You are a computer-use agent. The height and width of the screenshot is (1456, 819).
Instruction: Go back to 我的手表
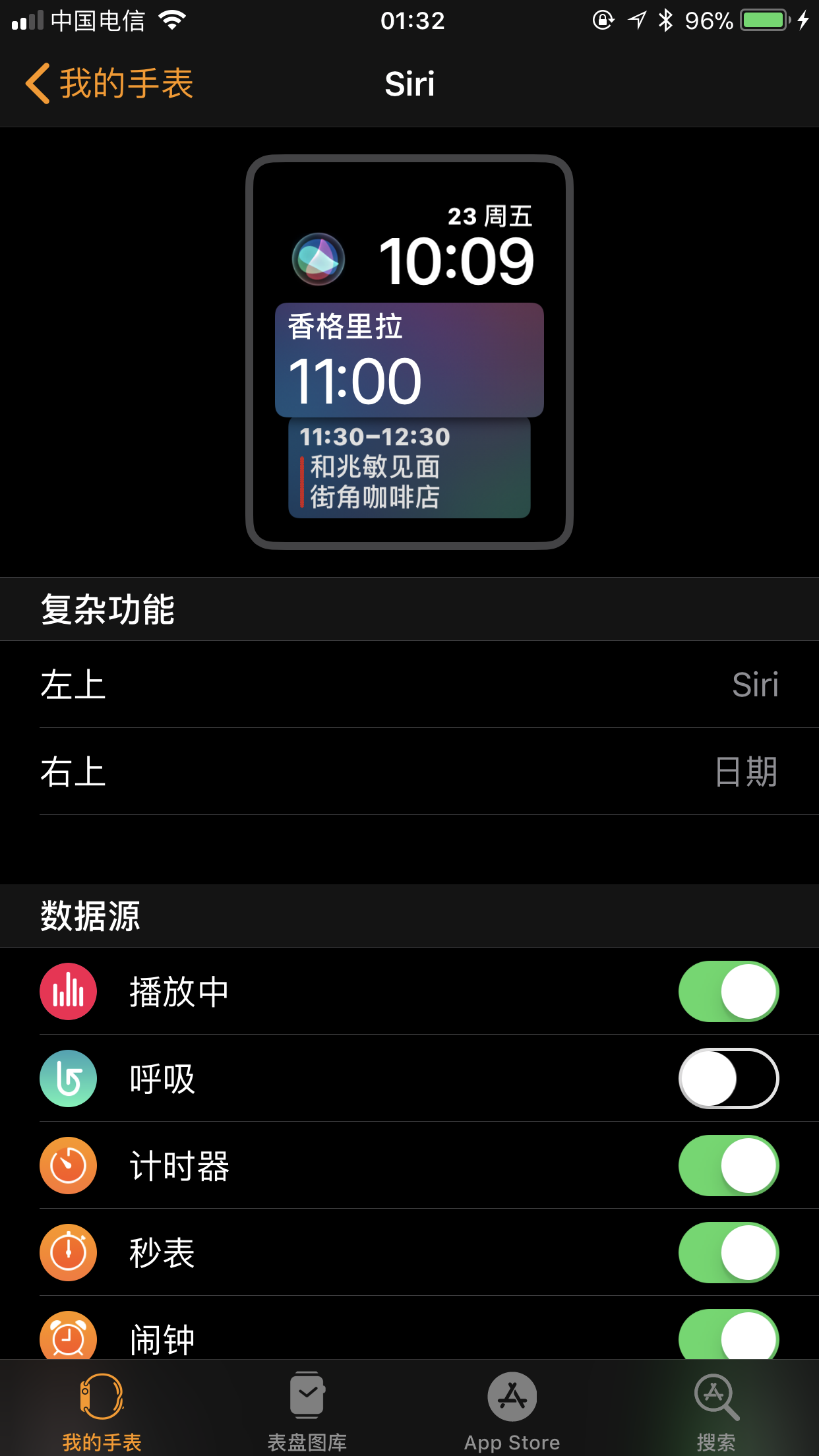[109, 84]
